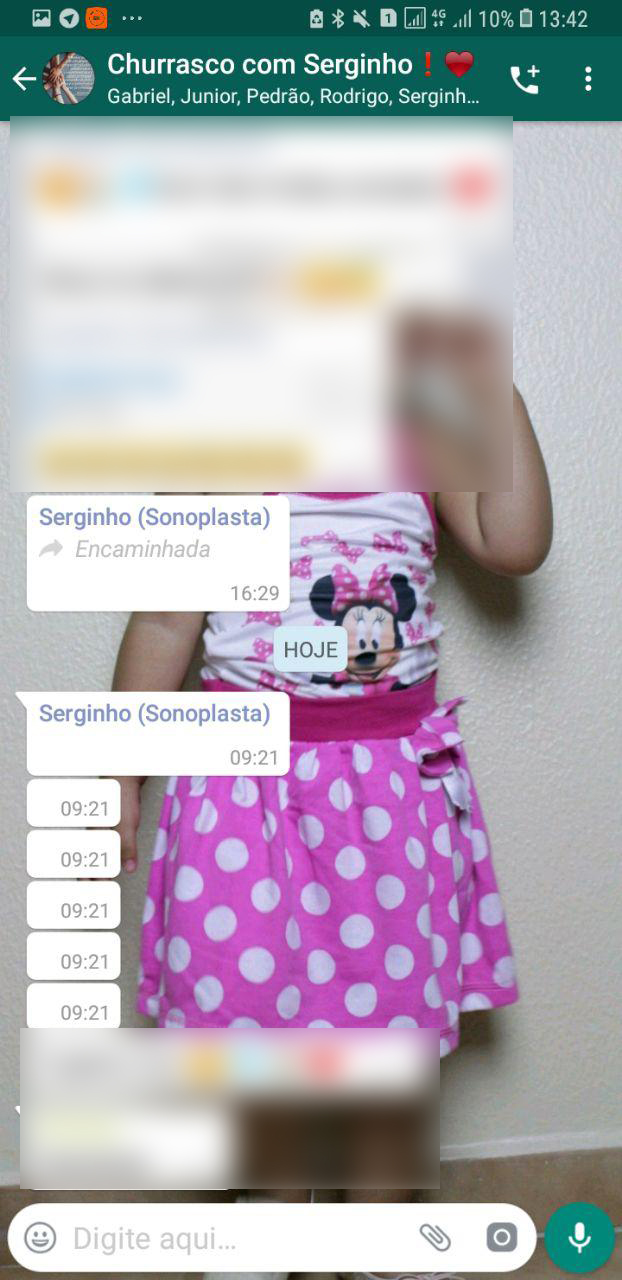The width and height of the screenshot is (622, 1280).
Task: Open the camera to take a photo
Action: click(501, 1238)
